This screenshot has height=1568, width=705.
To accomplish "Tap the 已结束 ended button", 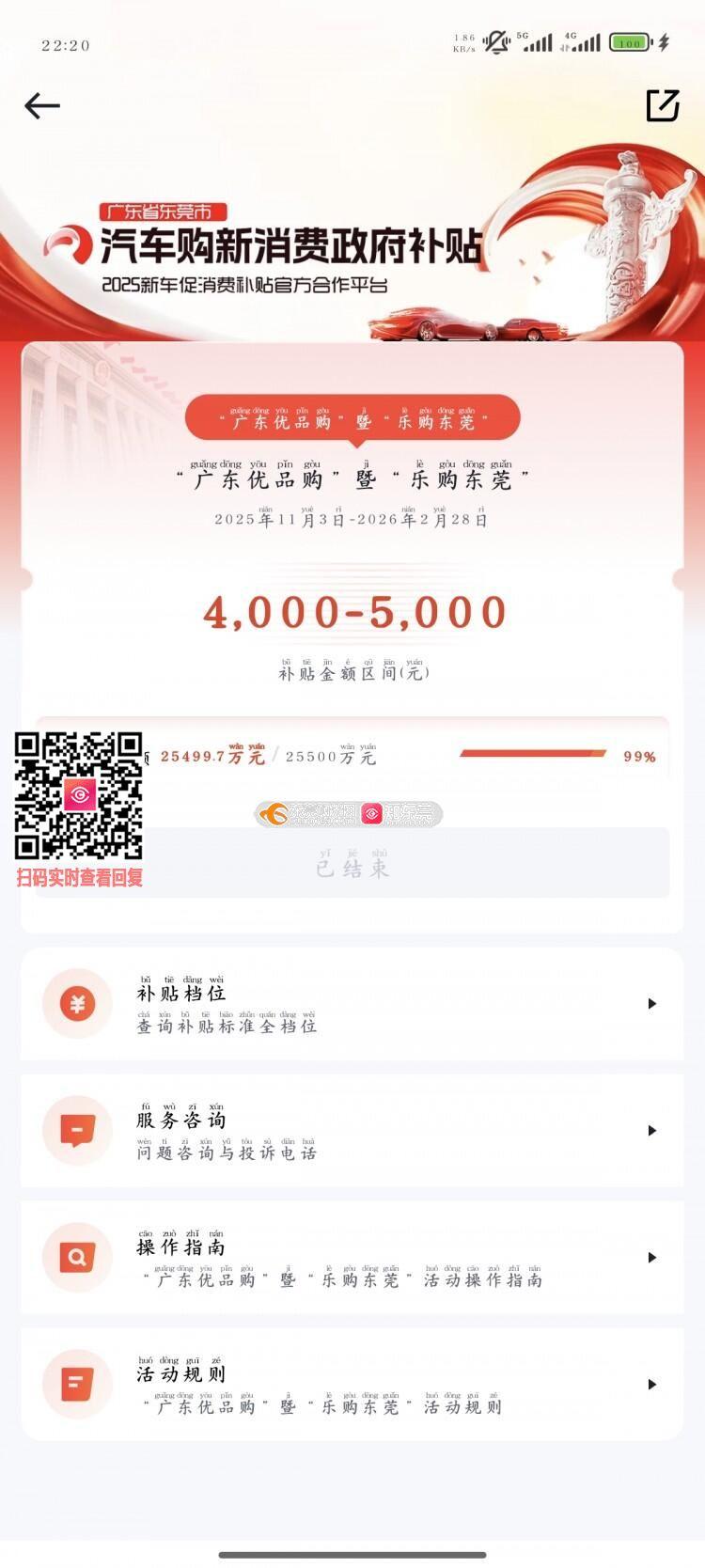I will (x=352, y=865).
